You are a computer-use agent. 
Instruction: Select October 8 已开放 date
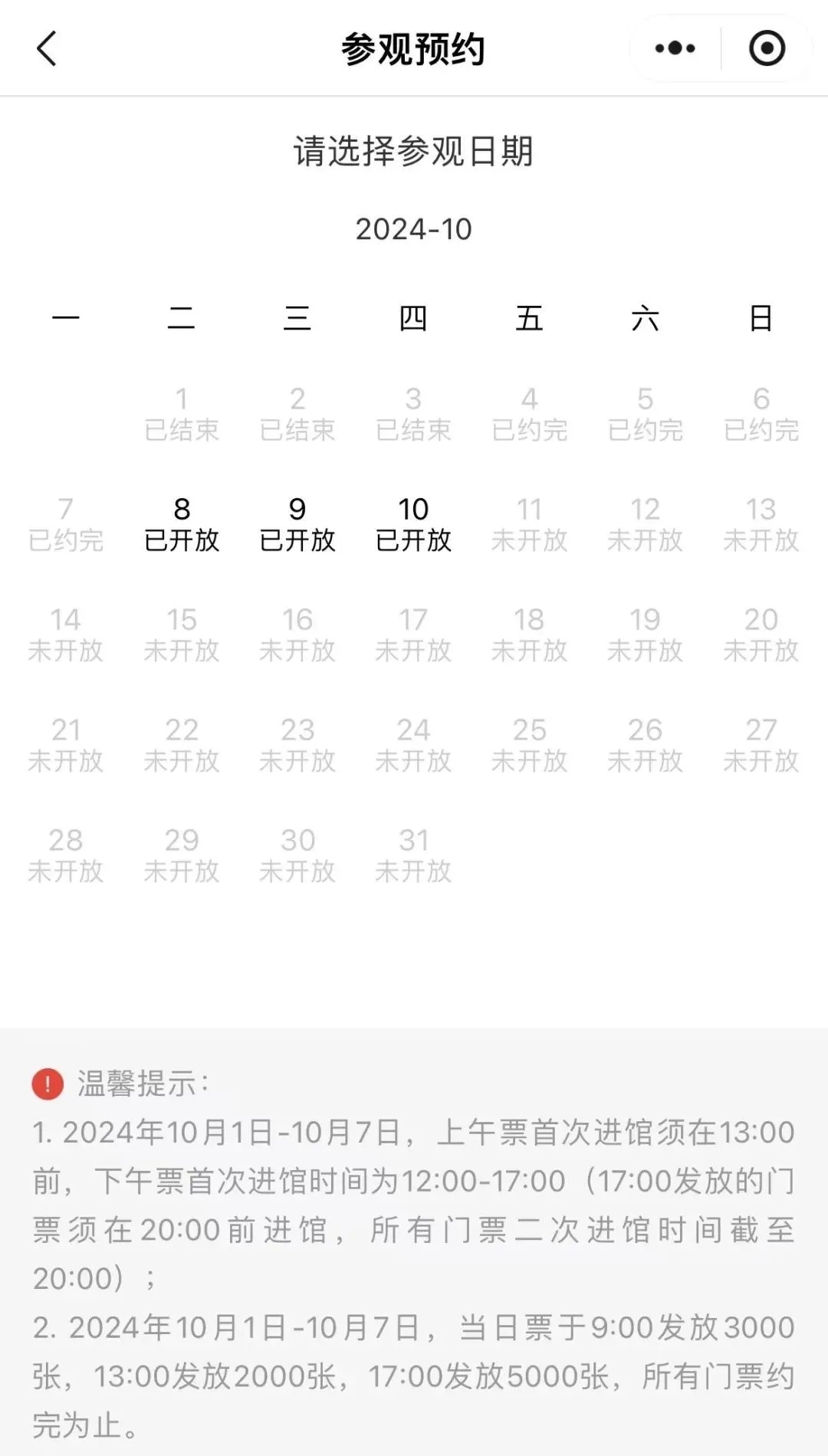(182, 524)
